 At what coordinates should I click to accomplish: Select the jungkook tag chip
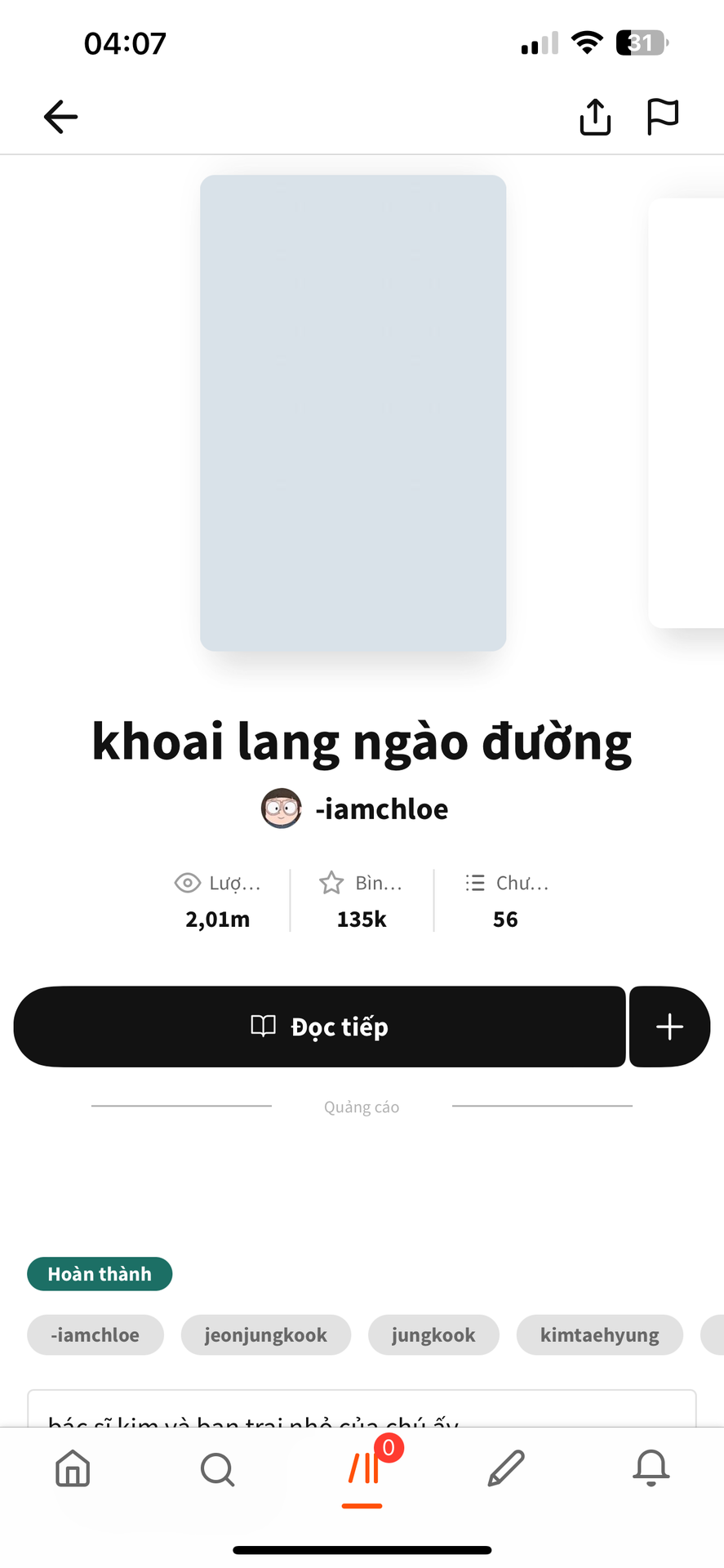click(433, 1334)
